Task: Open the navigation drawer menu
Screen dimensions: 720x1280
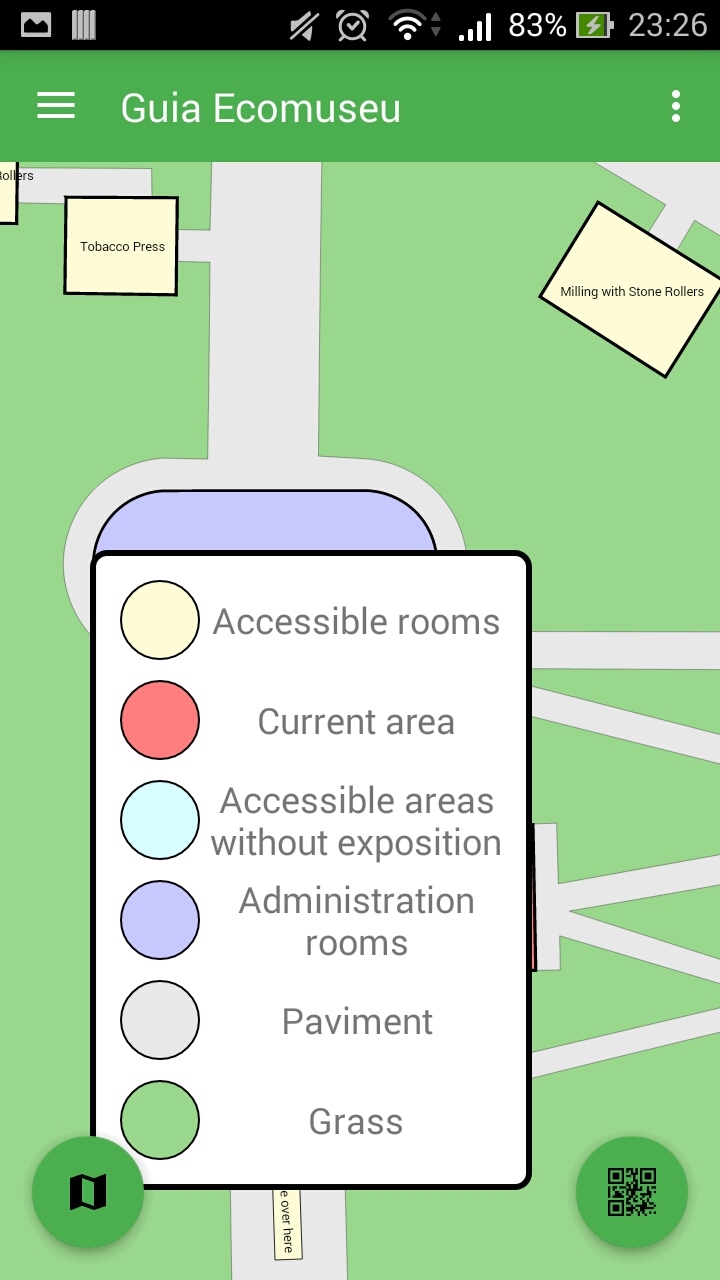Action: click(56, 106)
